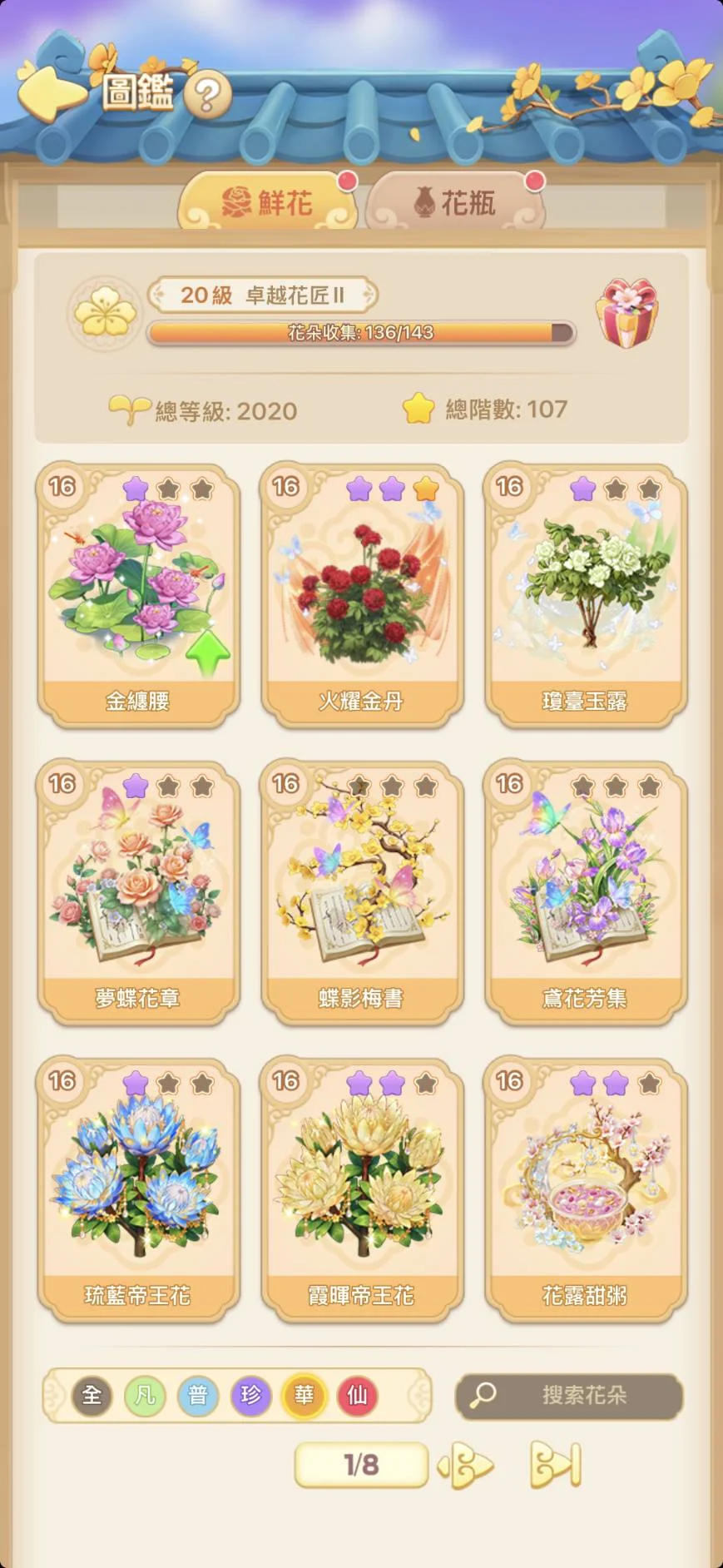The width and height of the screenshot is (723, 1568).
Task: Open the 金纏腰 flower card
Action: (x=138, y=594)
